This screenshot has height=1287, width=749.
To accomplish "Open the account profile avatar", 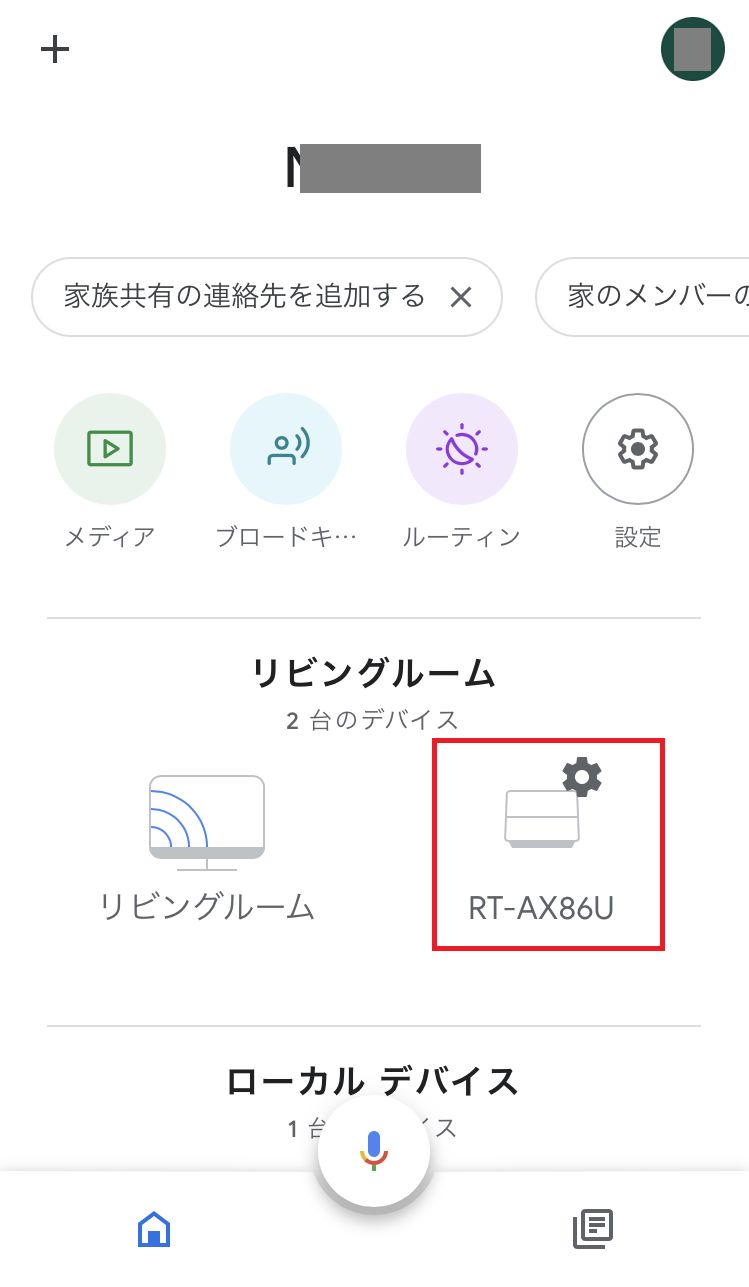I will [x=692, y=49].
